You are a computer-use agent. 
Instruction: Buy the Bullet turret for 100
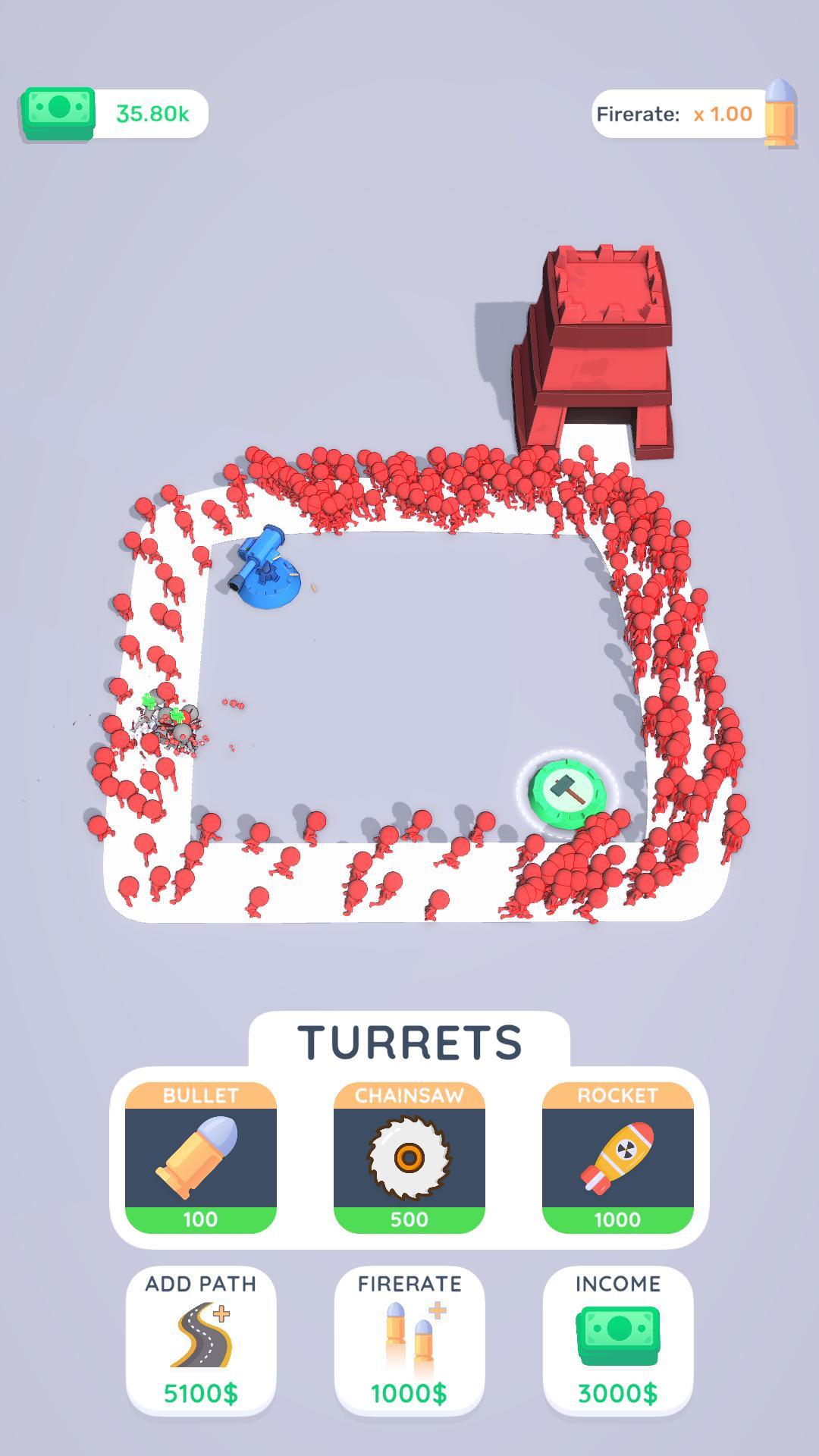(200, 1157)
